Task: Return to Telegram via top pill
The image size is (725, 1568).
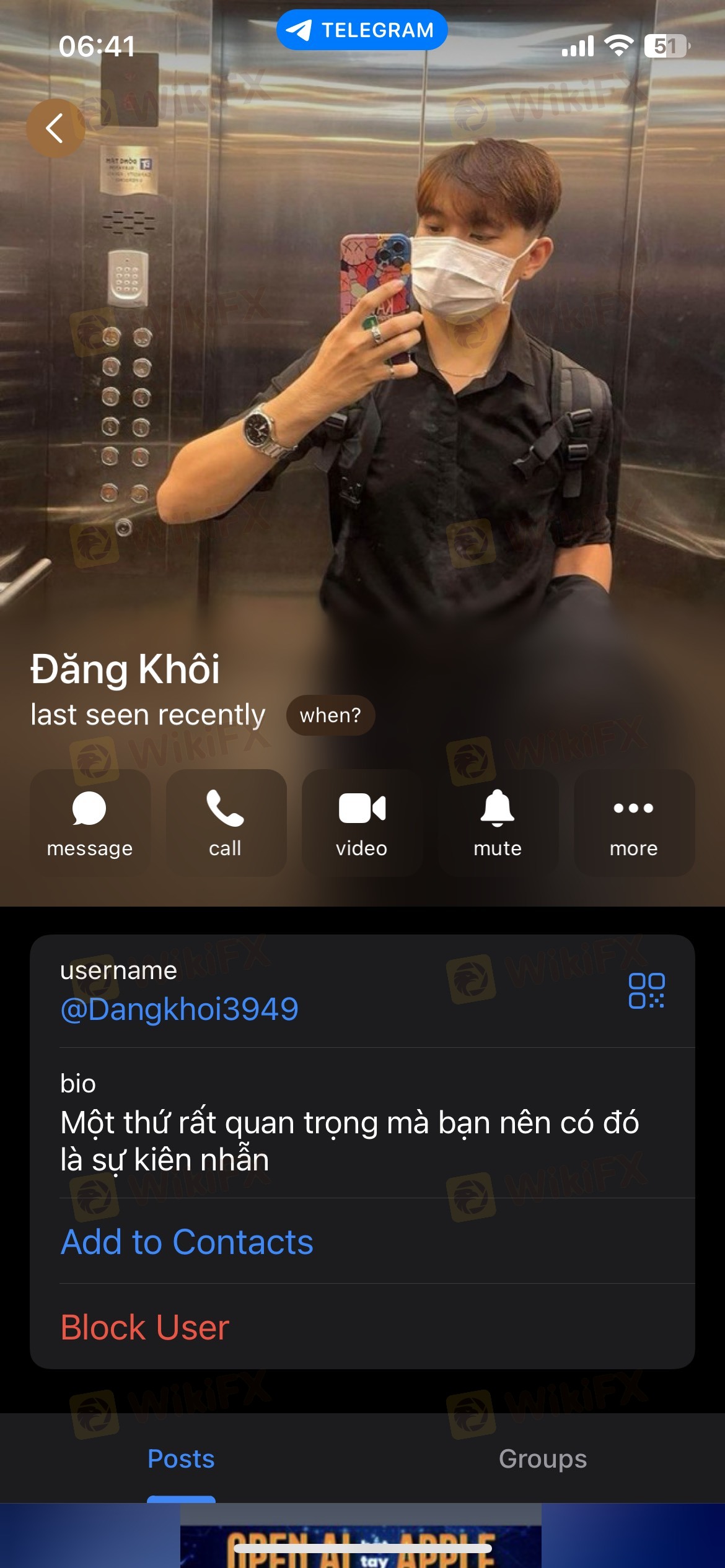Action: [362, 30]
